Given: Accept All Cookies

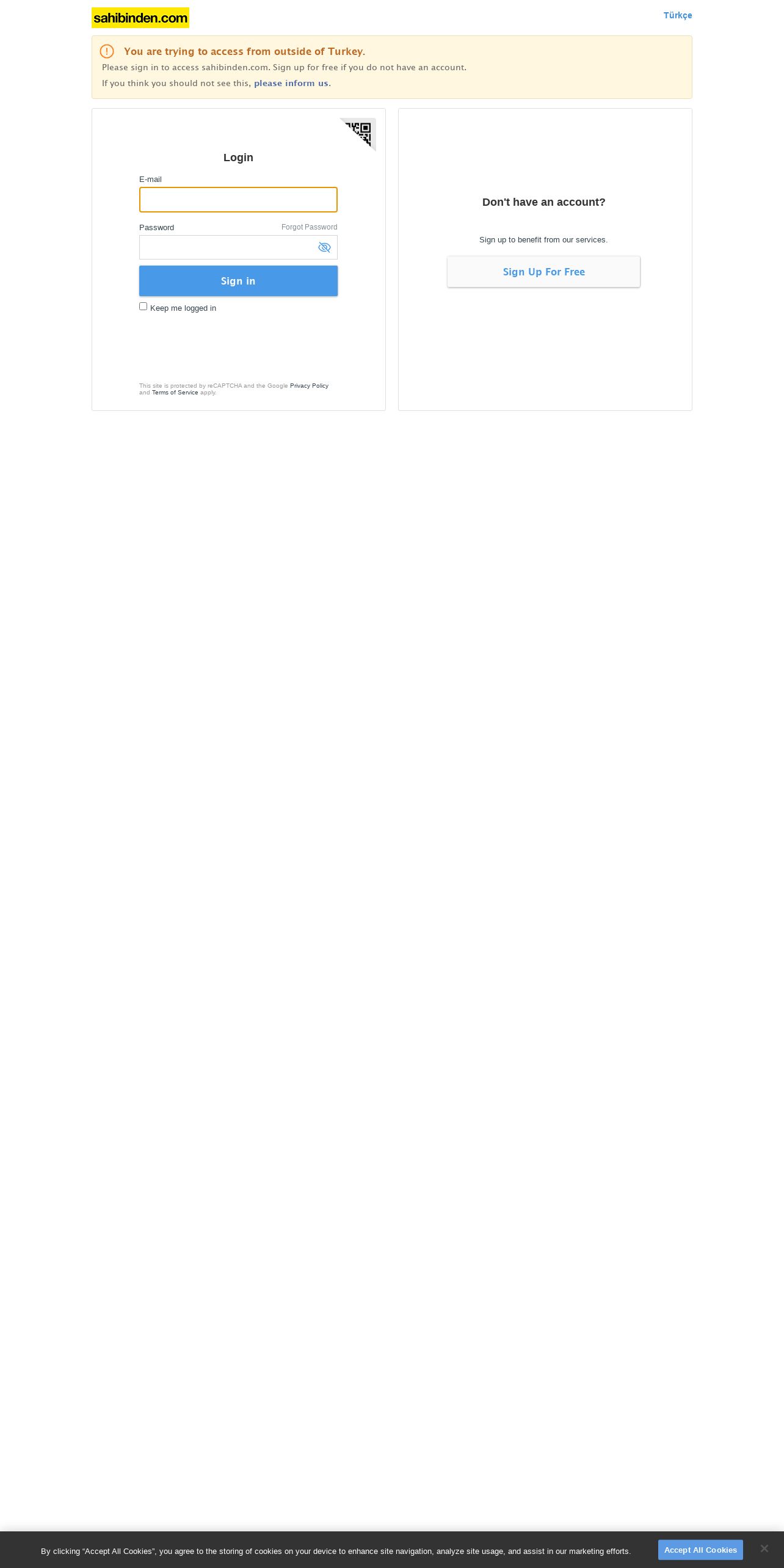Looking at the screenshot, I should [700, 1550].
